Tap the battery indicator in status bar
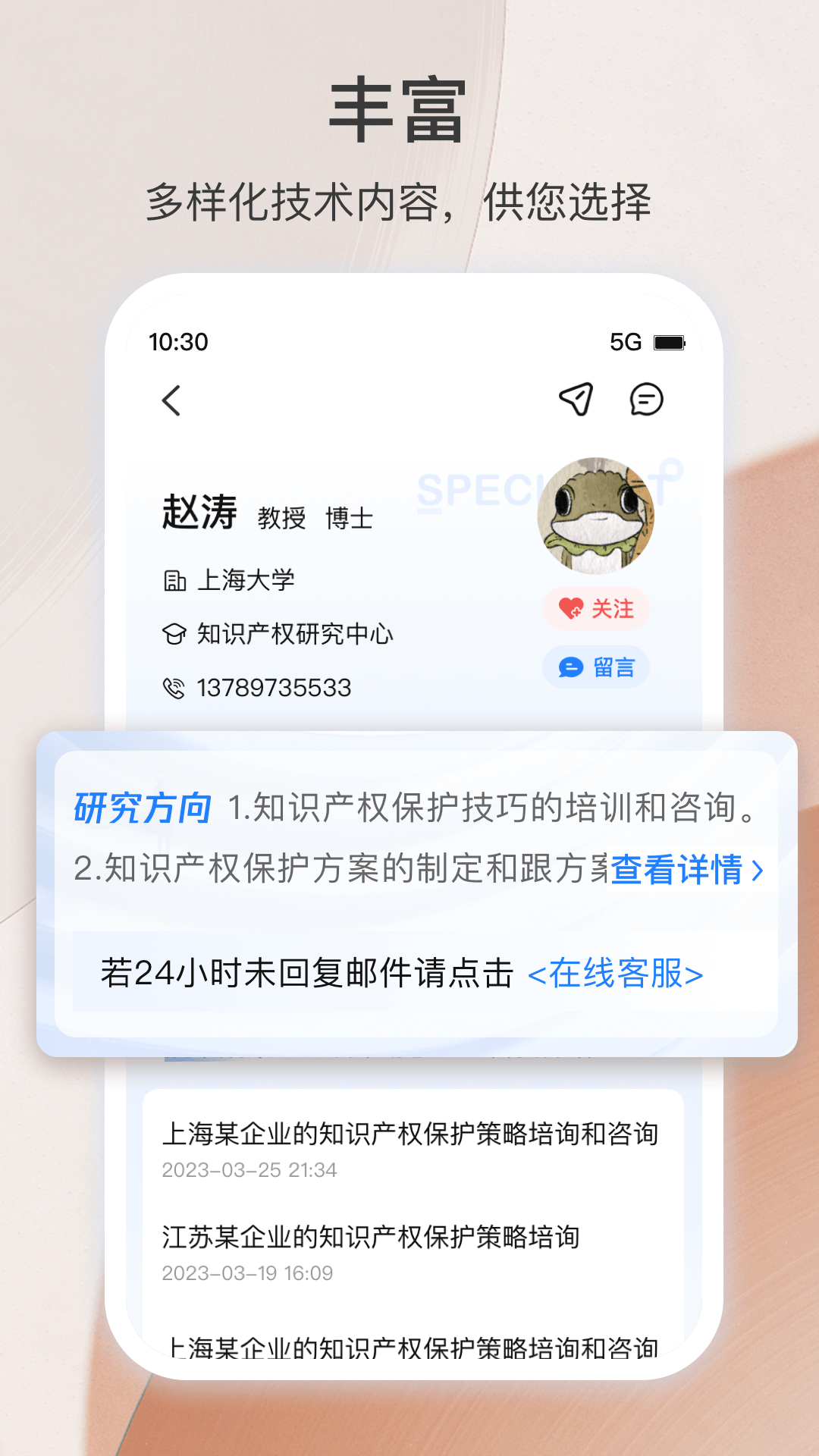 pyautogui.click(x=670, y=342)
